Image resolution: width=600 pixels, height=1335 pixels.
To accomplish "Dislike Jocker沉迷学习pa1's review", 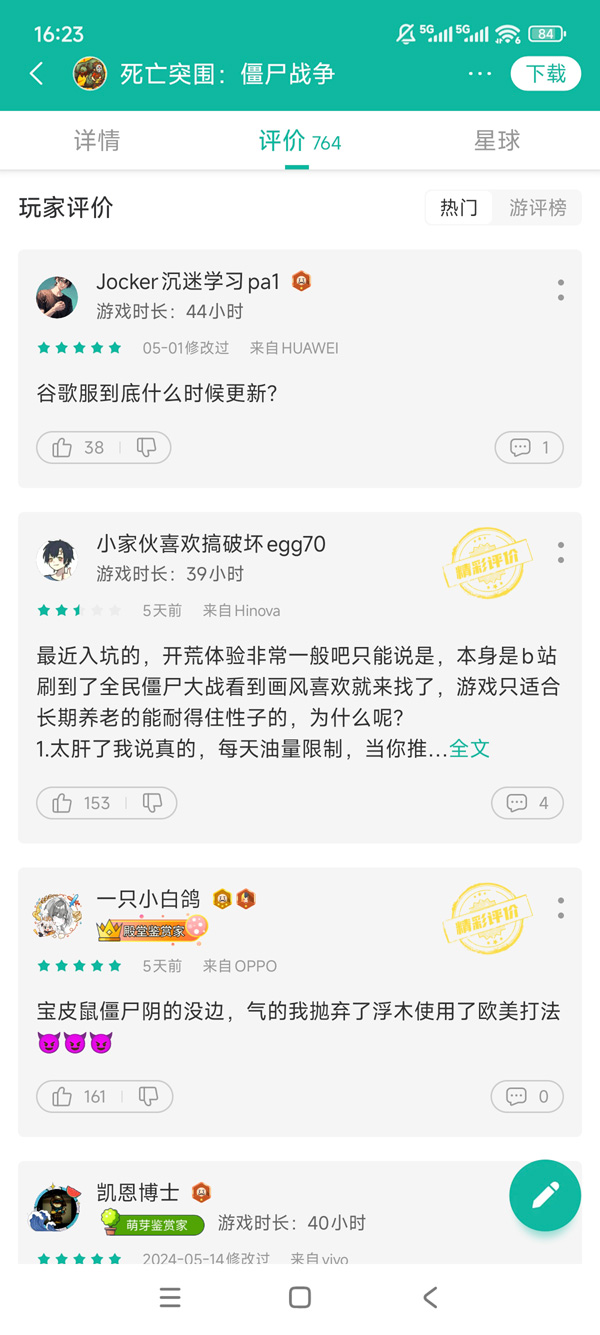I will tap(147, 448).
